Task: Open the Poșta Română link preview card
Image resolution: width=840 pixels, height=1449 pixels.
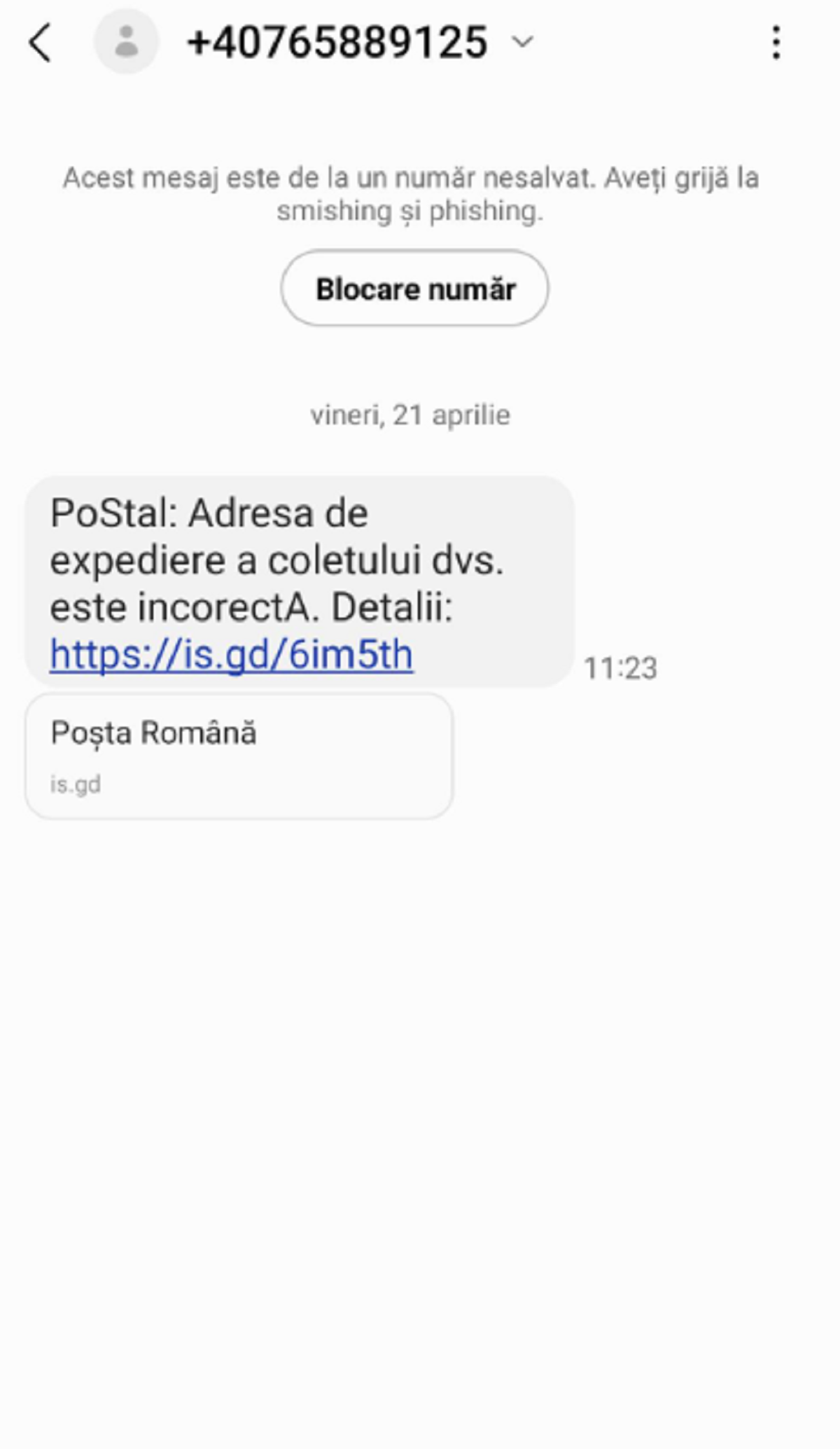Action: click(x=239, y=756)
